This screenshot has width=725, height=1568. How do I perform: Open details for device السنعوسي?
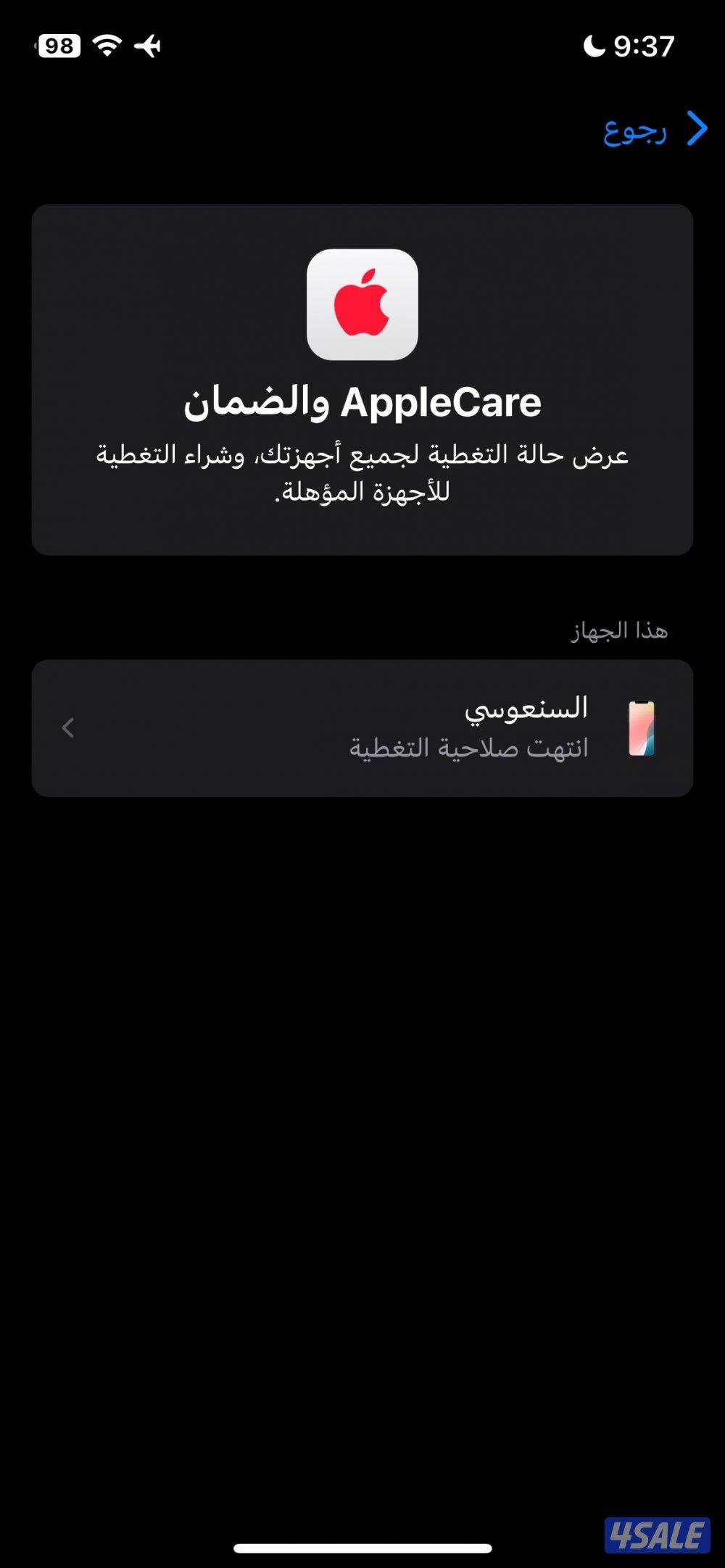coord(362,729)
